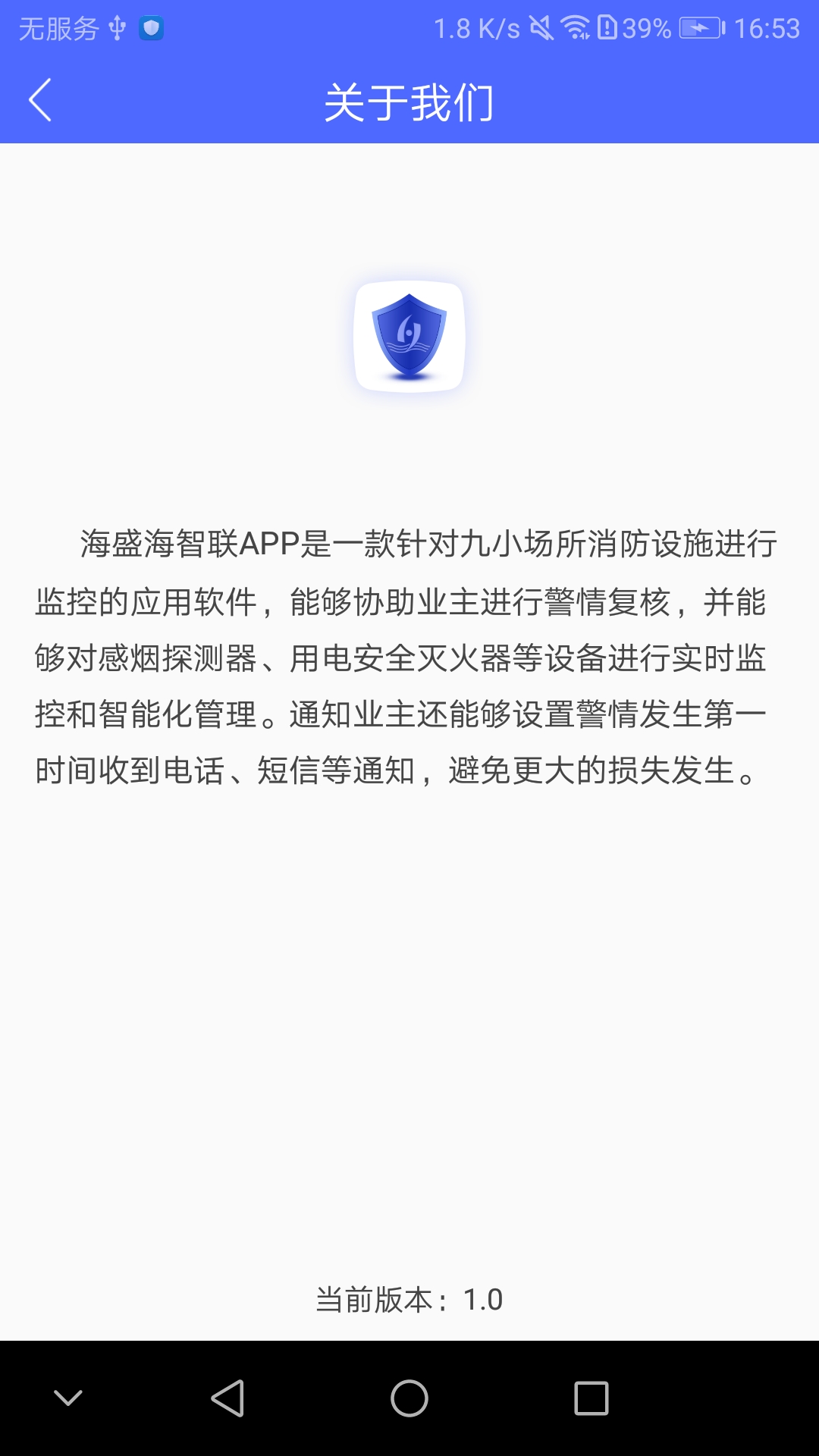Collapse the navigation bar with the down arrow
Viewport: 819px width, 1456px height.
[x=68, y=1398]
